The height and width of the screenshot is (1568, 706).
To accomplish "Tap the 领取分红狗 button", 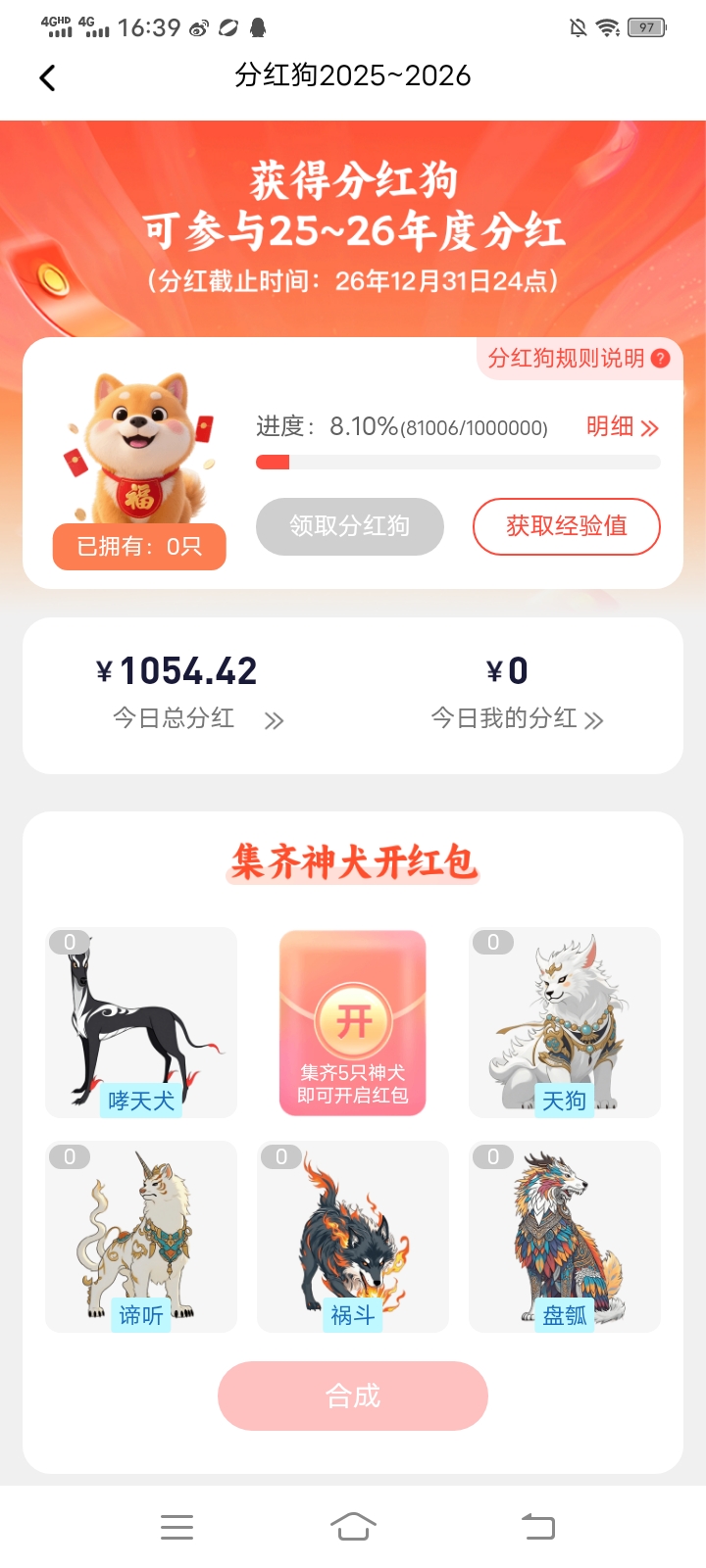I will tap(350, 526).
